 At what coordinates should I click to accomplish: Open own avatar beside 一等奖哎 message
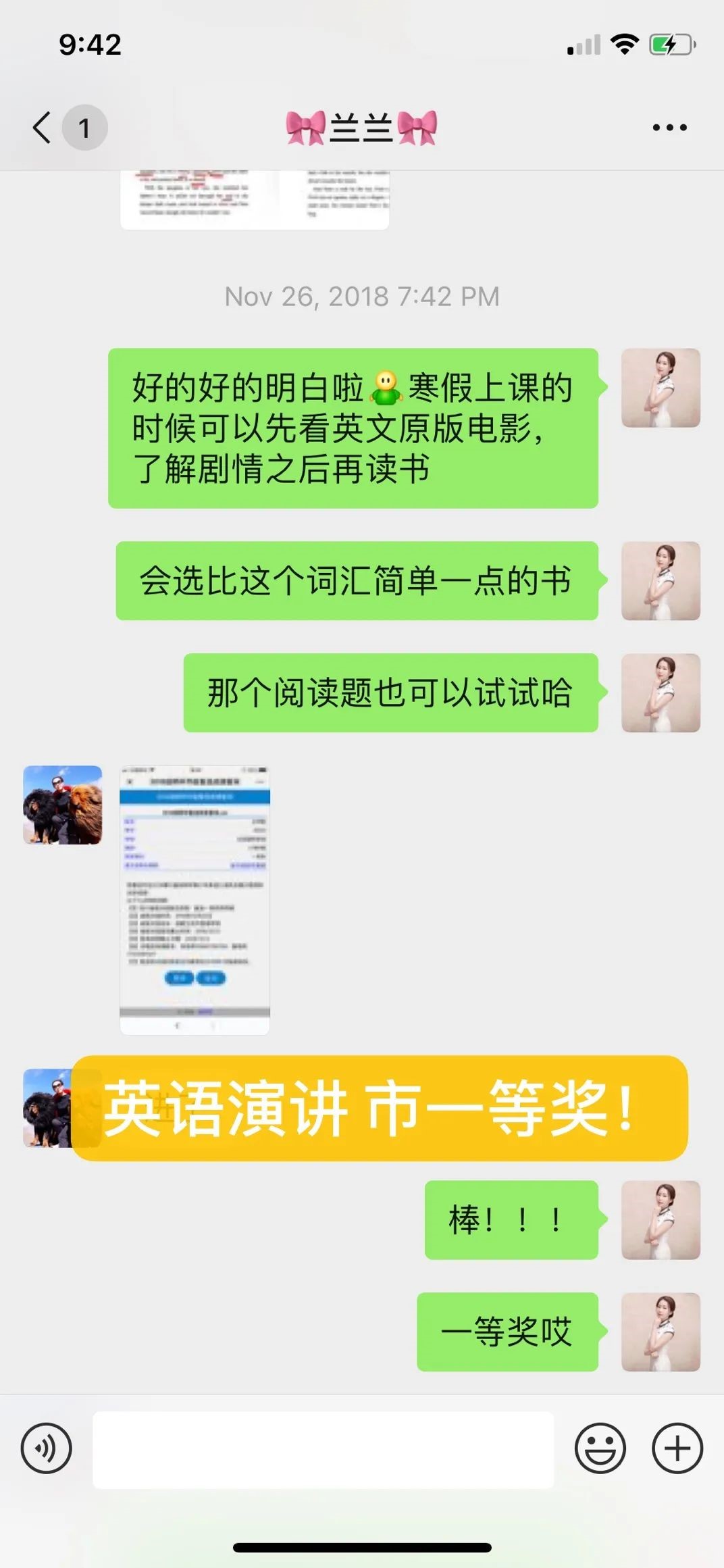point(660,1332)
